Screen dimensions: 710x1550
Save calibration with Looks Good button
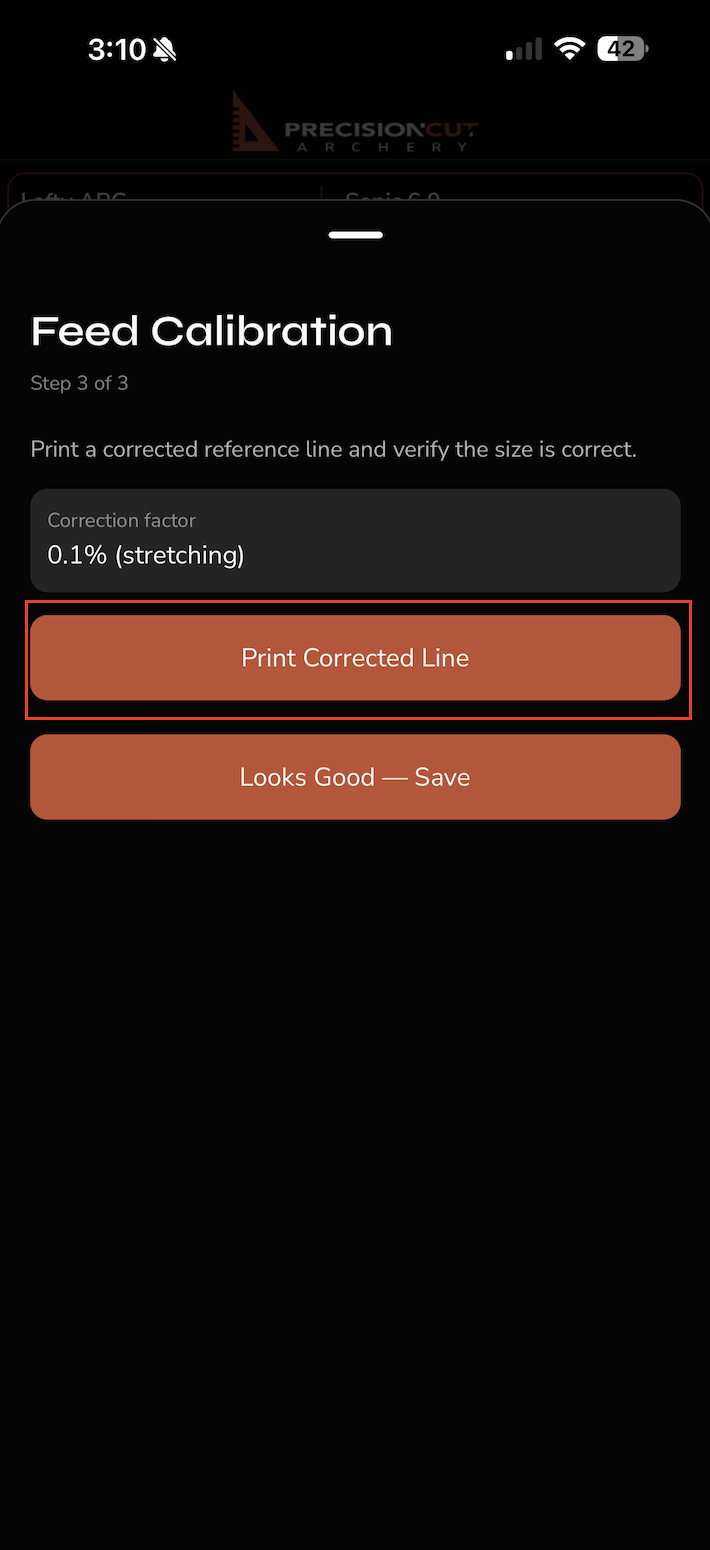pyautogui.click(x=355, y=777)
